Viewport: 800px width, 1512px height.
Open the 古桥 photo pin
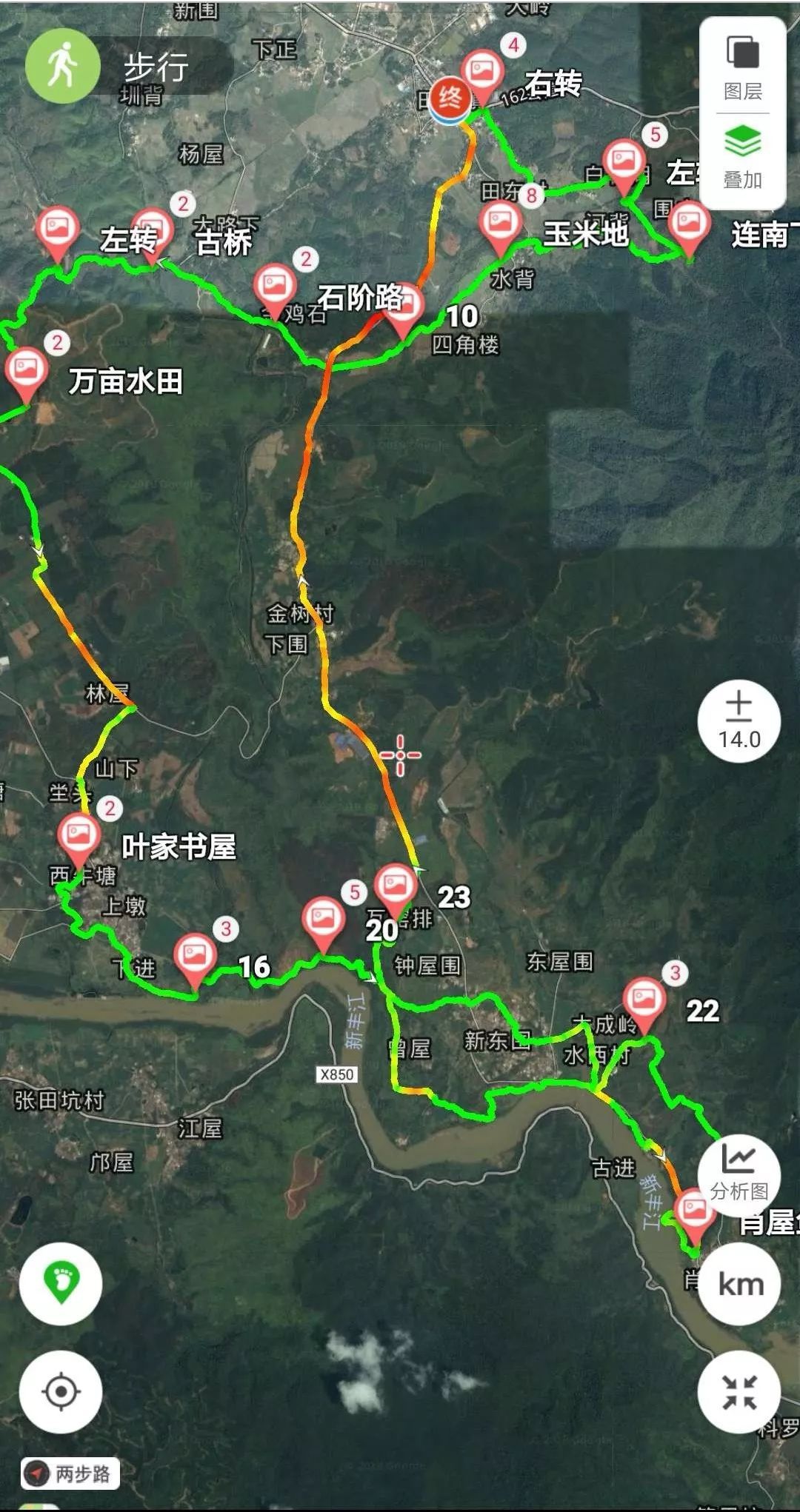tap(151, 231)
